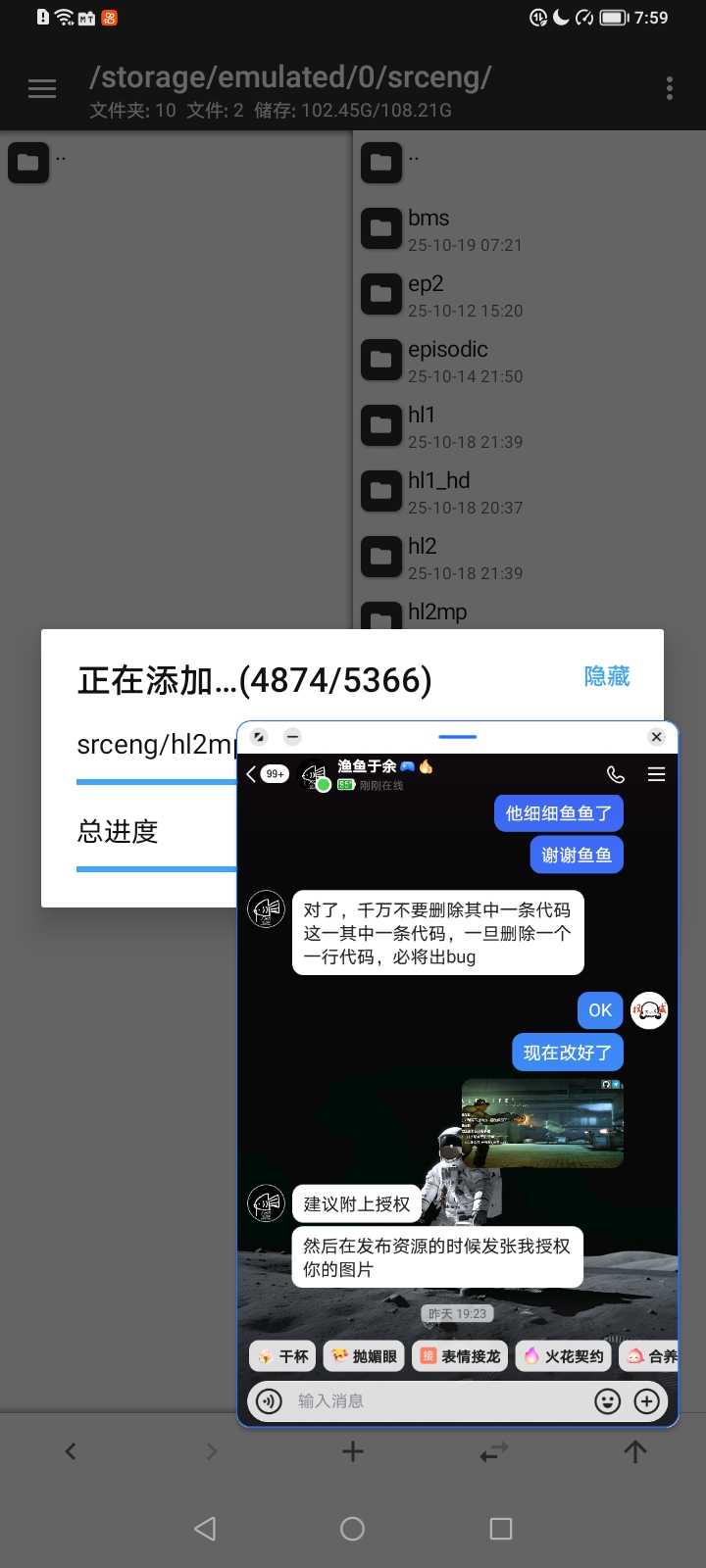
Task: Open the file manager overflow menu
Action: pos(670,88)
